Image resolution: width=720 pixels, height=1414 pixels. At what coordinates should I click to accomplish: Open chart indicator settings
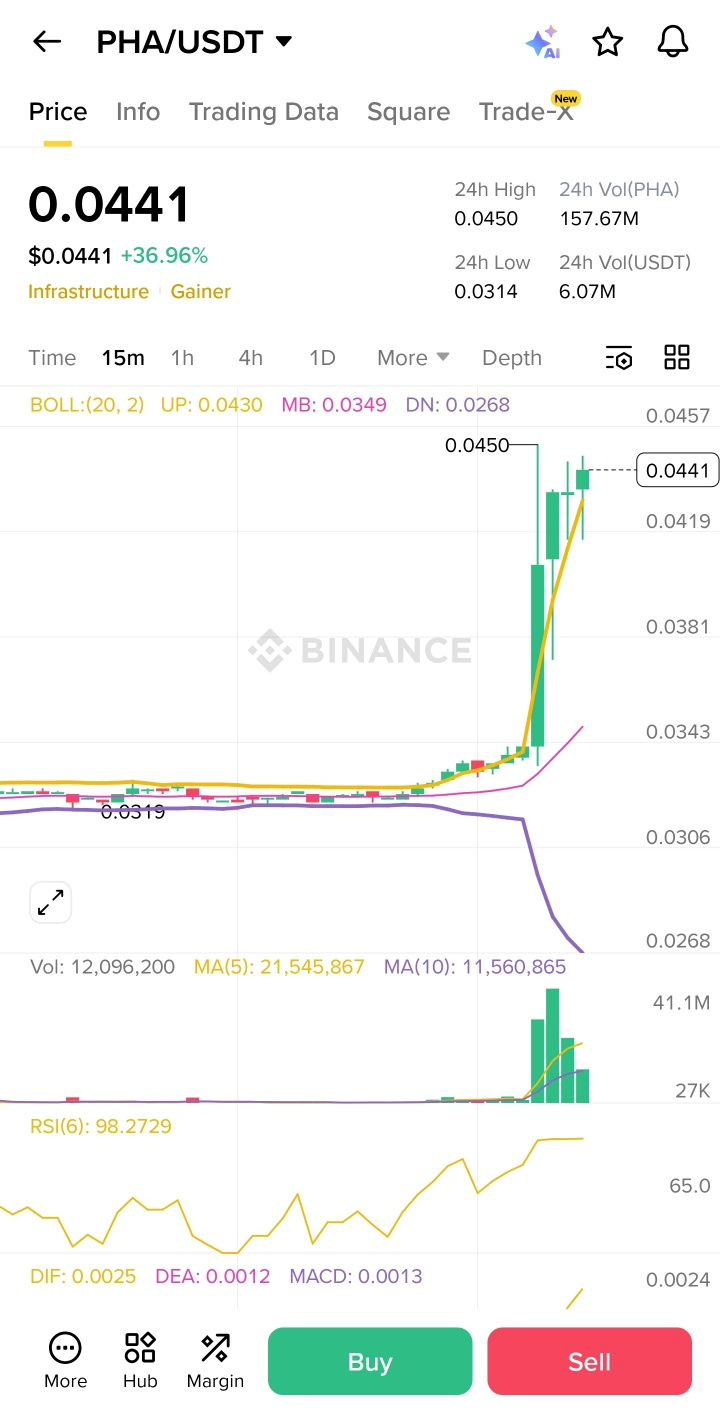[619, 358]
